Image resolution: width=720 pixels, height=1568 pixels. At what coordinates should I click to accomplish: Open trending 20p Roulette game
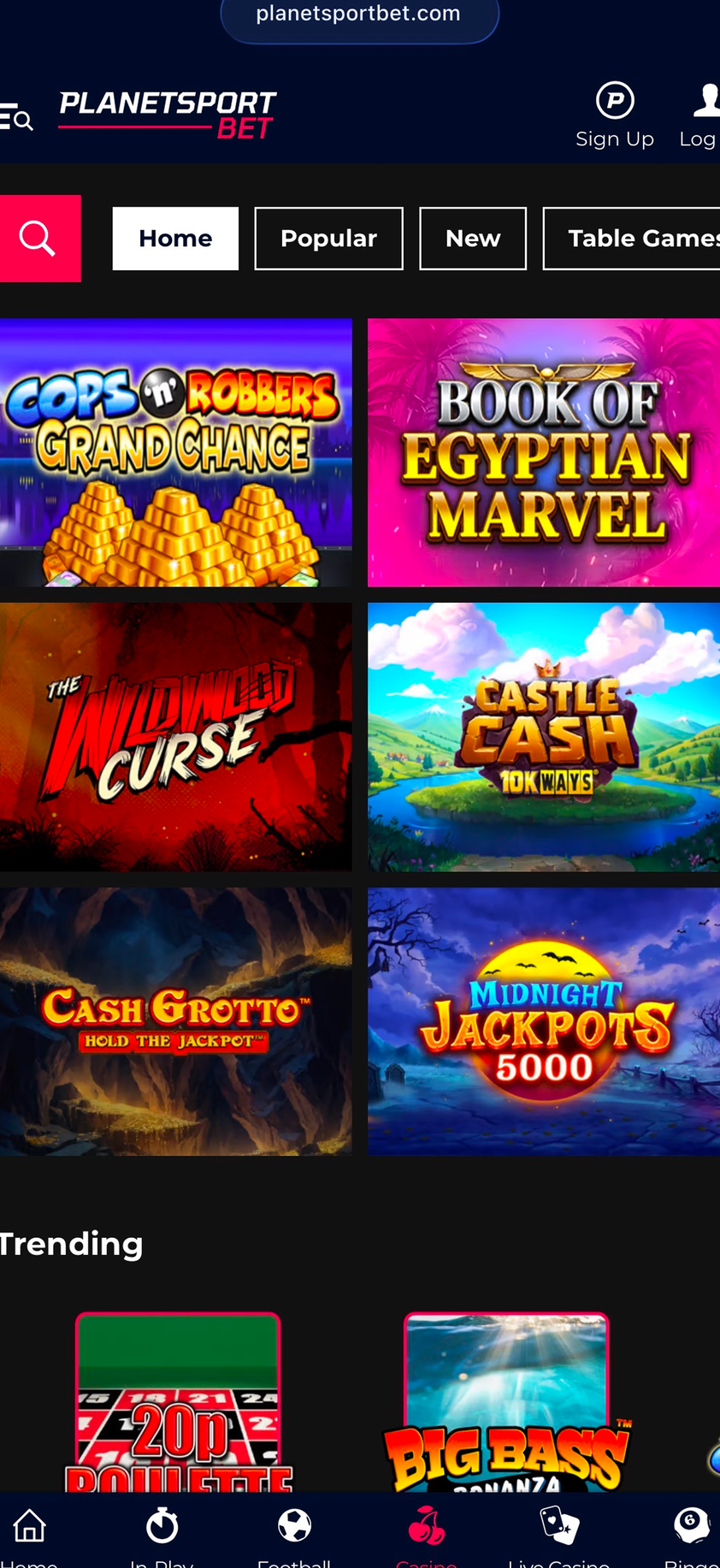coord(178,1402)
